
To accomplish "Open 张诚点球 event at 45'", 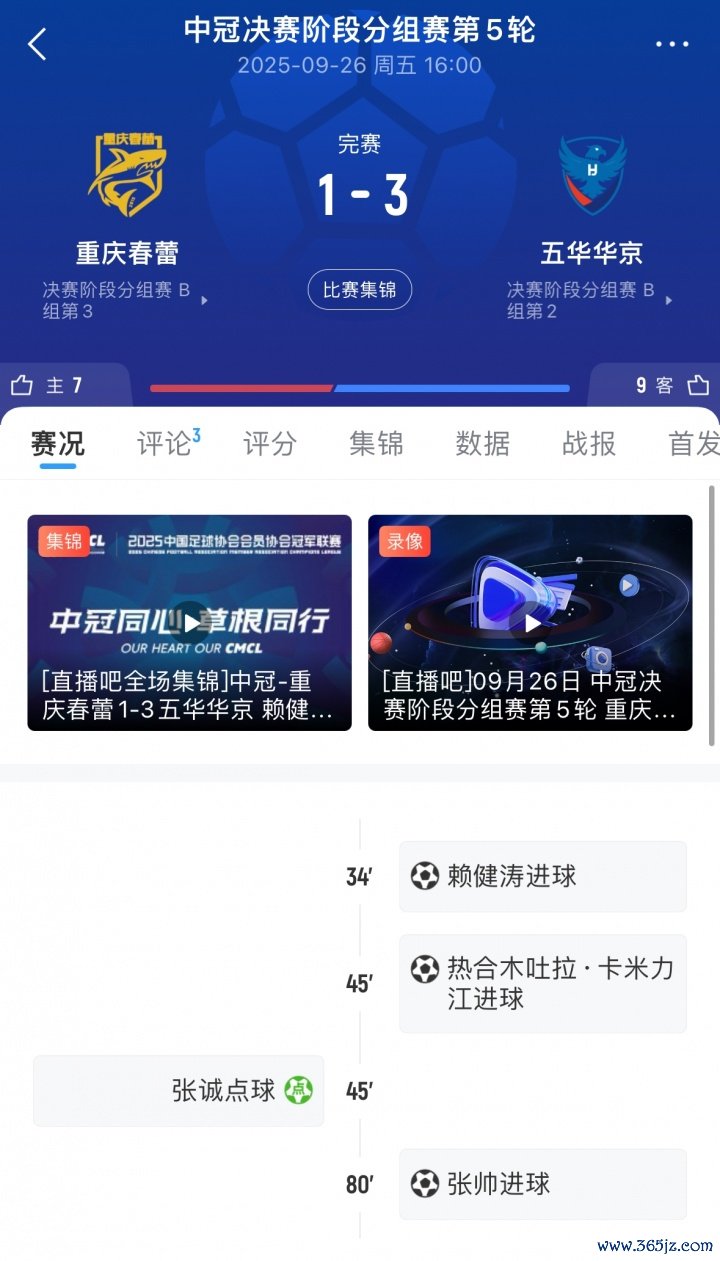I will pos(178,1090).
